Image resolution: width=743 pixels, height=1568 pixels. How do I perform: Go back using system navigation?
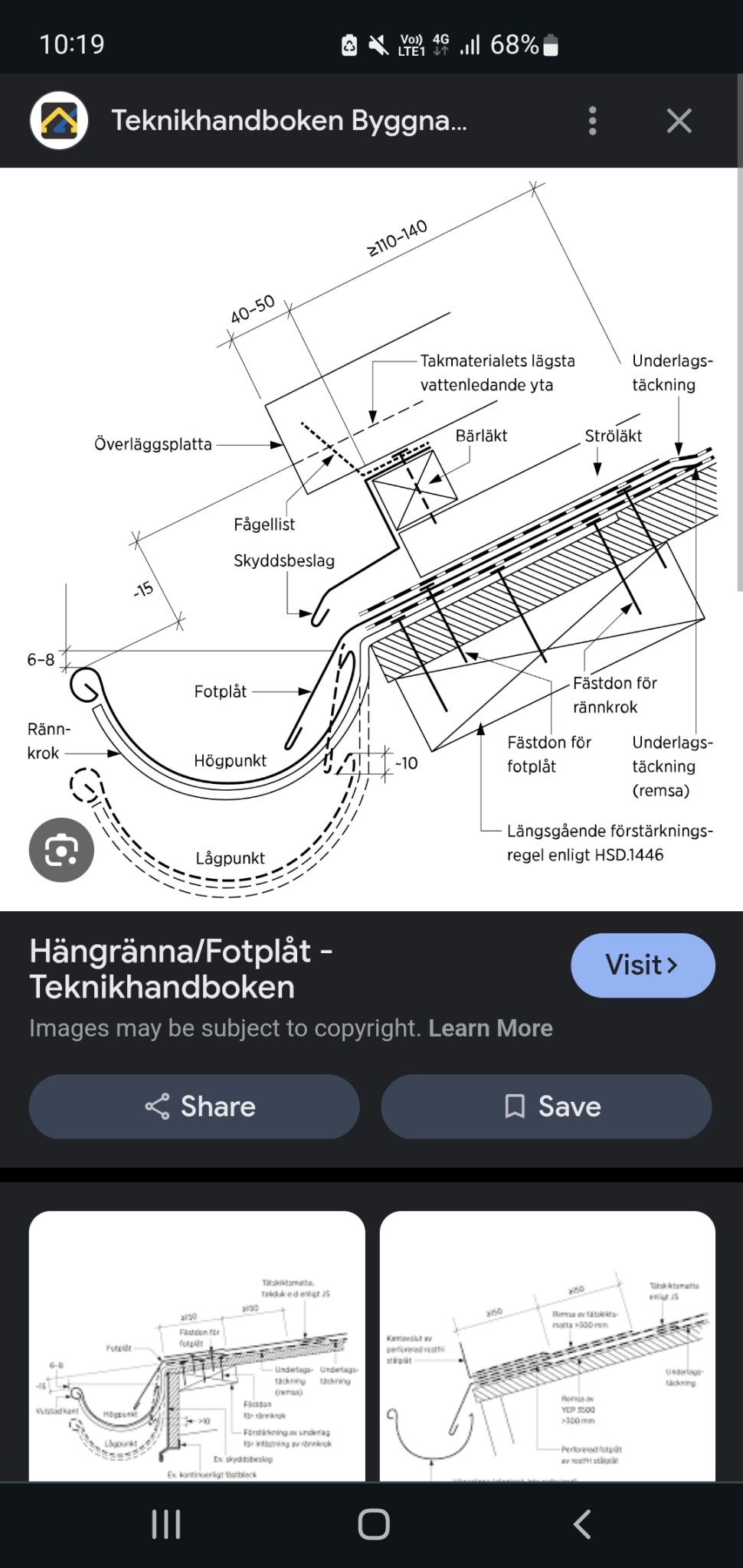[x=582, y=1524]
